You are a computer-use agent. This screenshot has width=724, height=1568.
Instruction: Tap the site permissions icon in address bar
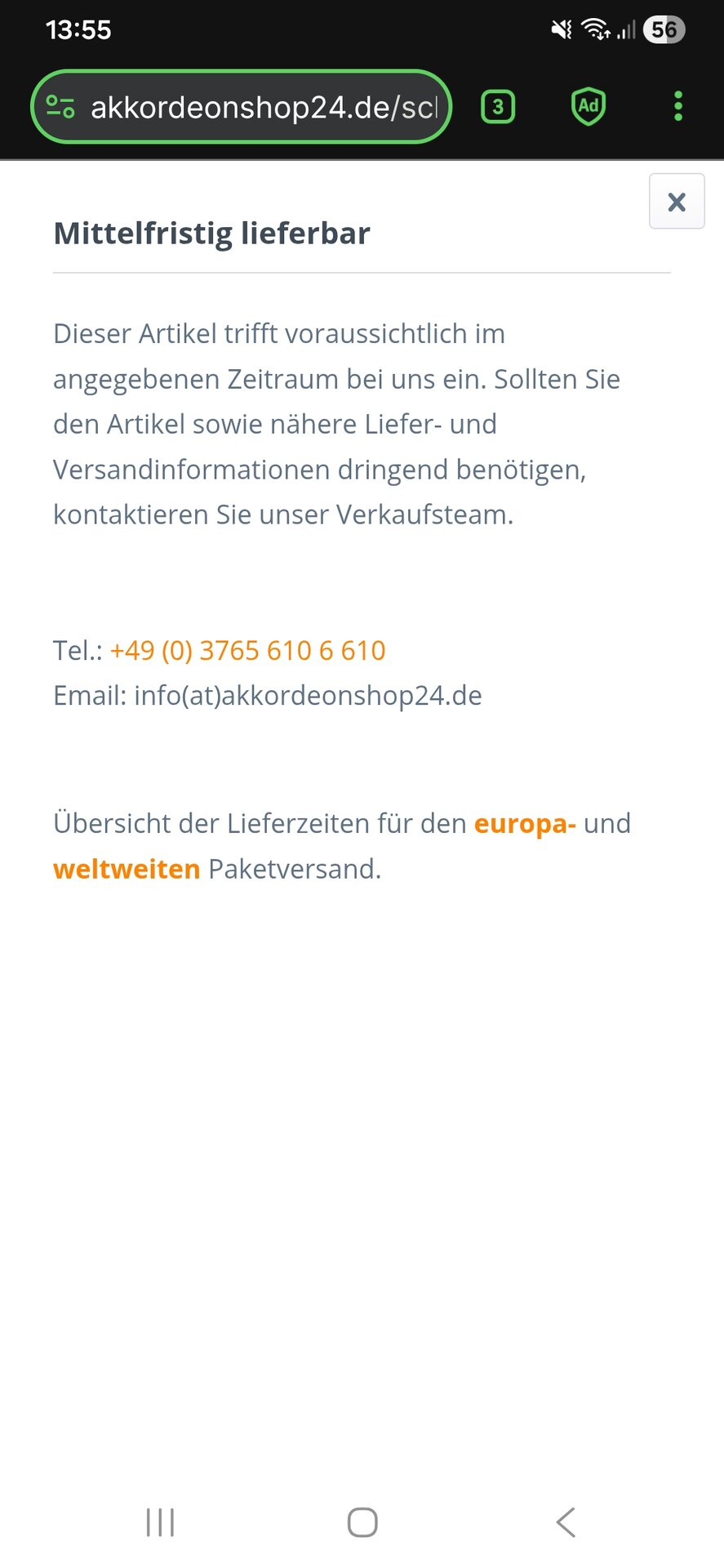[61, 106]
